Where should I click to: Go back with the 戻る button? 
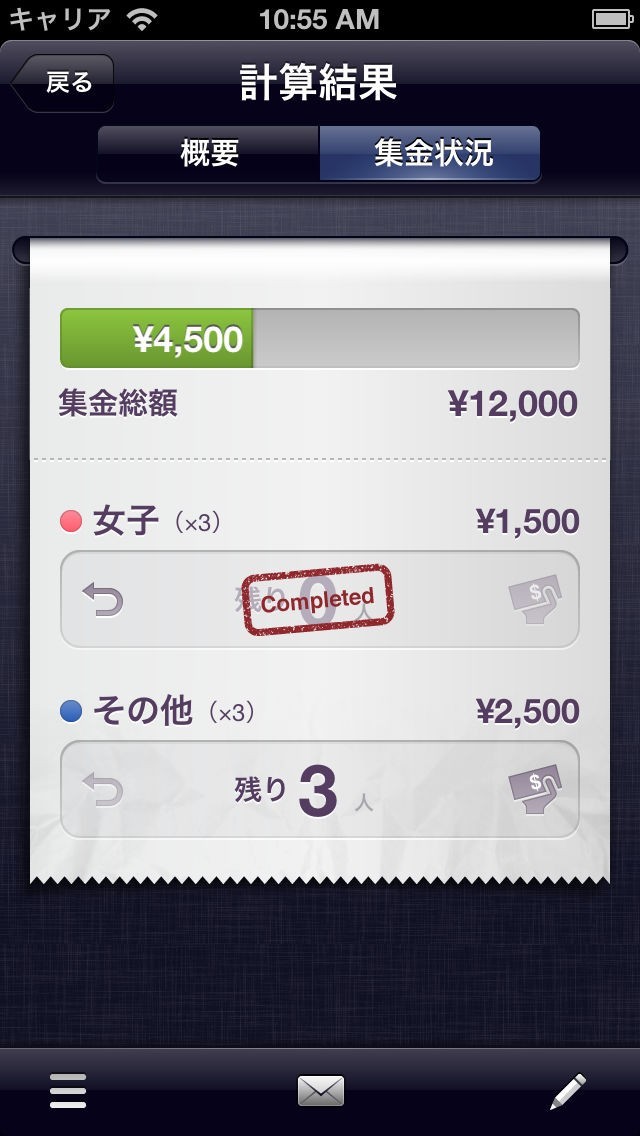click(63, 83)
